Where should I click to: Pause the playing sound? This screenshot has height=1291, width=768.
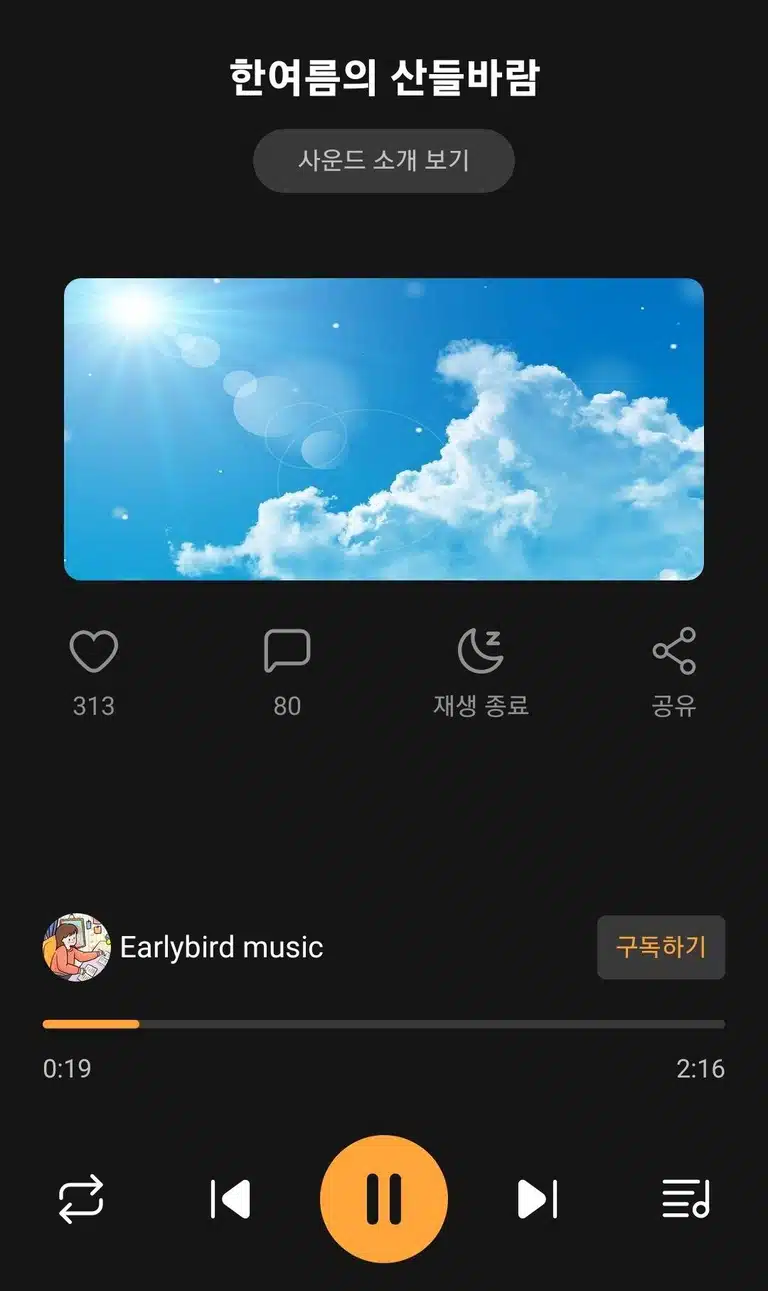coord(384,1199)
